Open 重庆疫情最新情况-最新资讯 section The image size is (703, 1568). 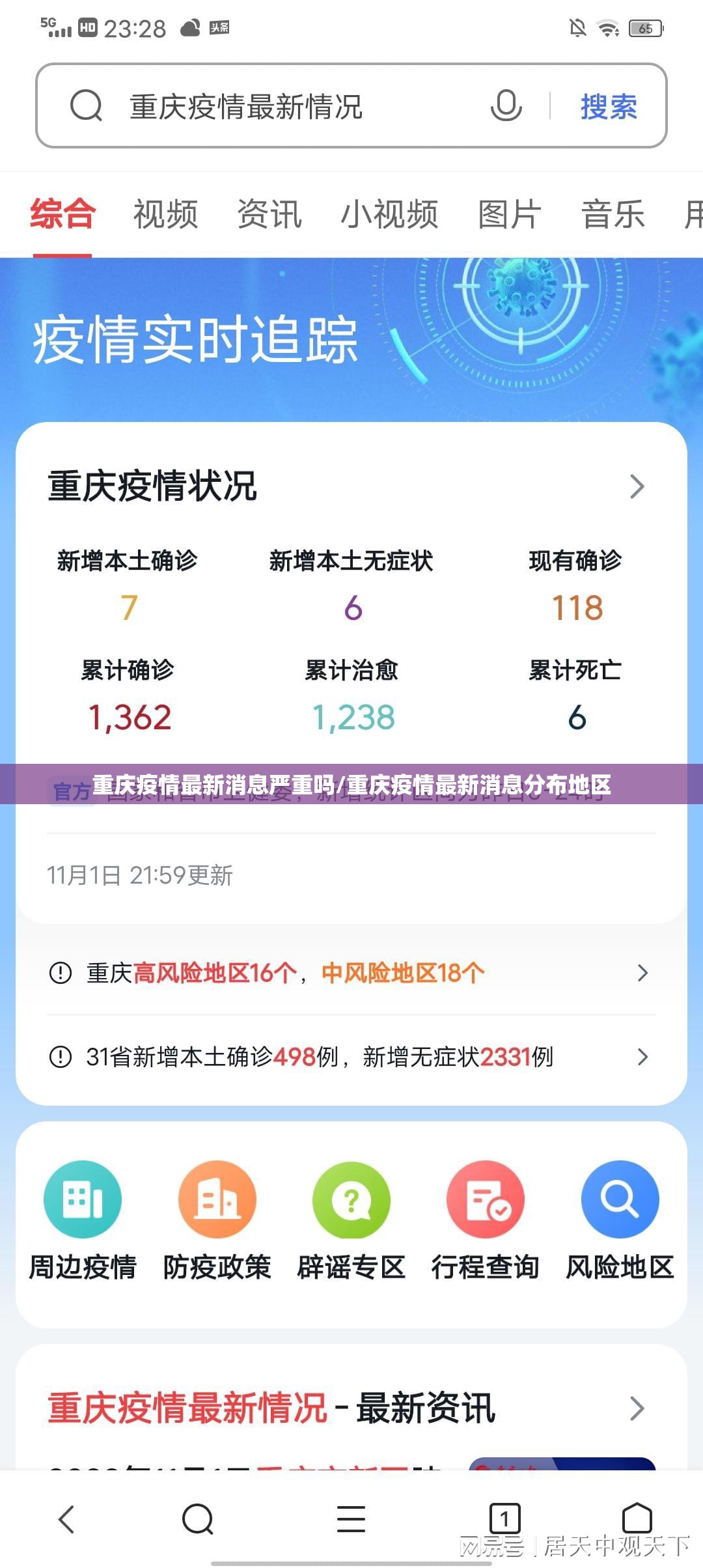(x=351, y=1408)
